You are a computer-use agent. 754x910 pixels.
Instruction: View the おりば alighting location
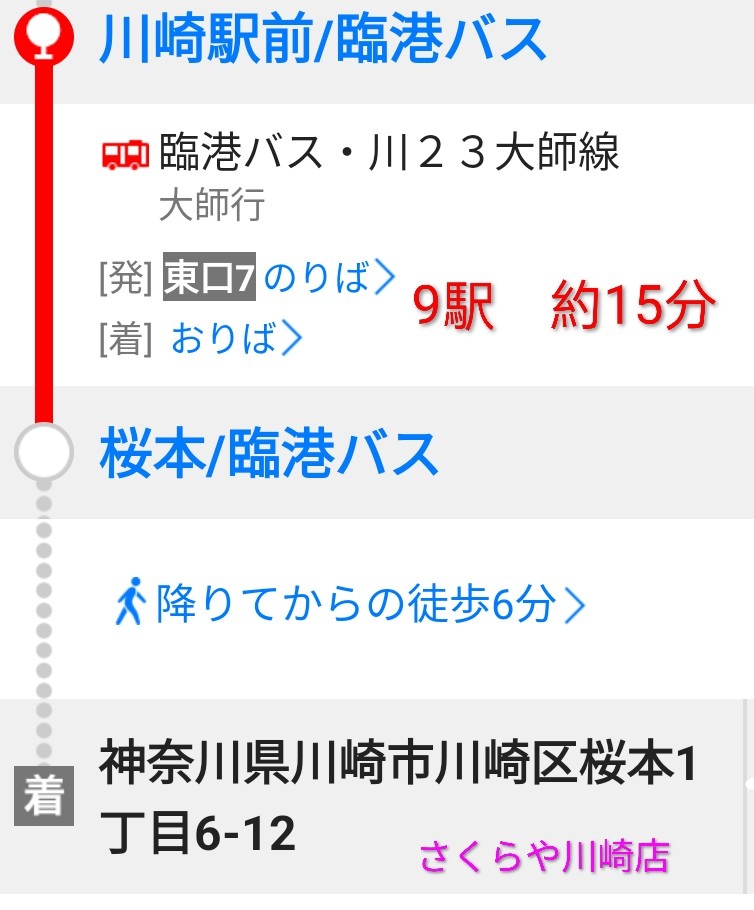pos(236,340)
